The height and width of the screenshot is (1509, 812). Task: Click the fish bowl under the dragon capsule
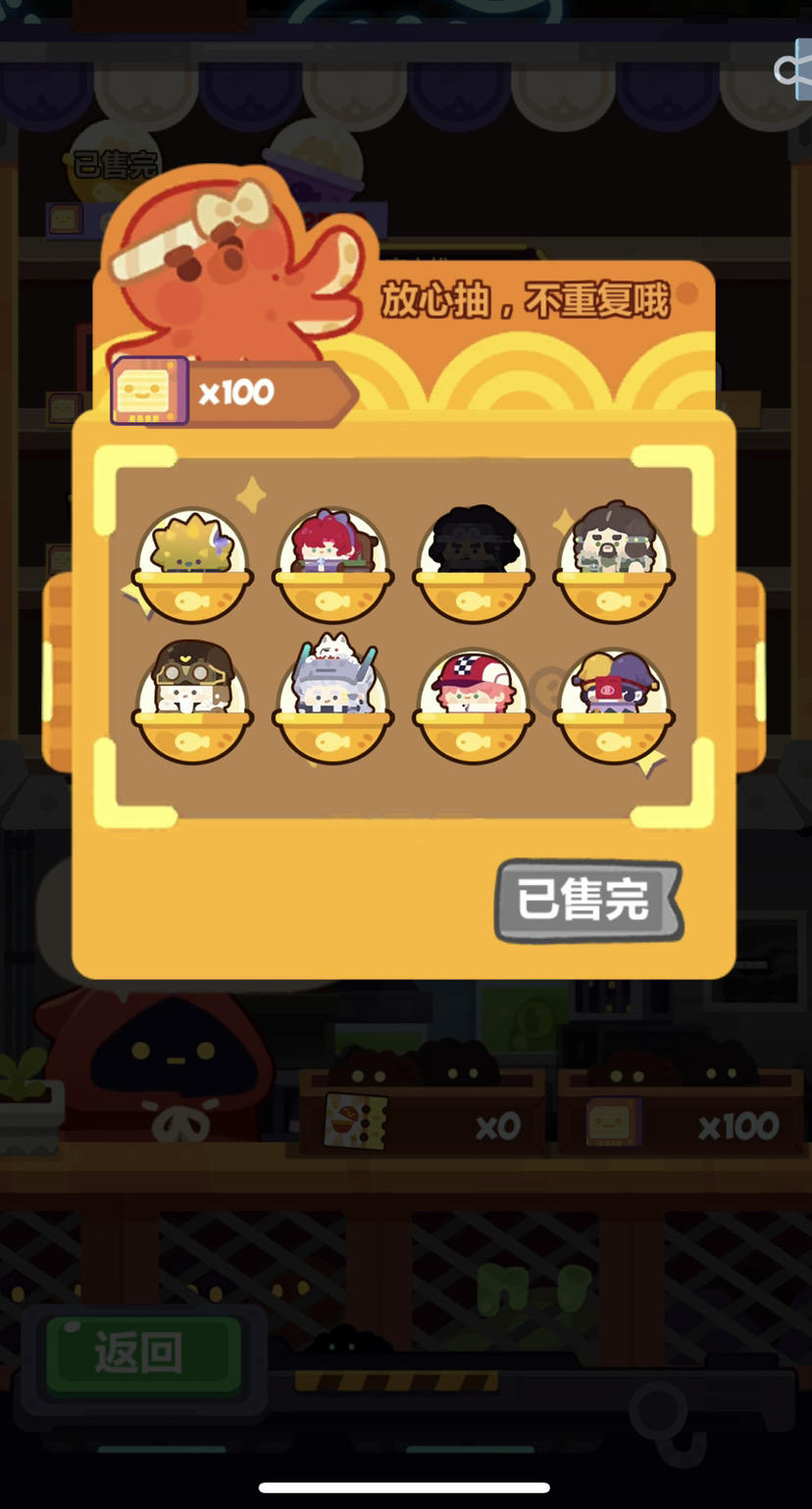click(x=192, y=597)
